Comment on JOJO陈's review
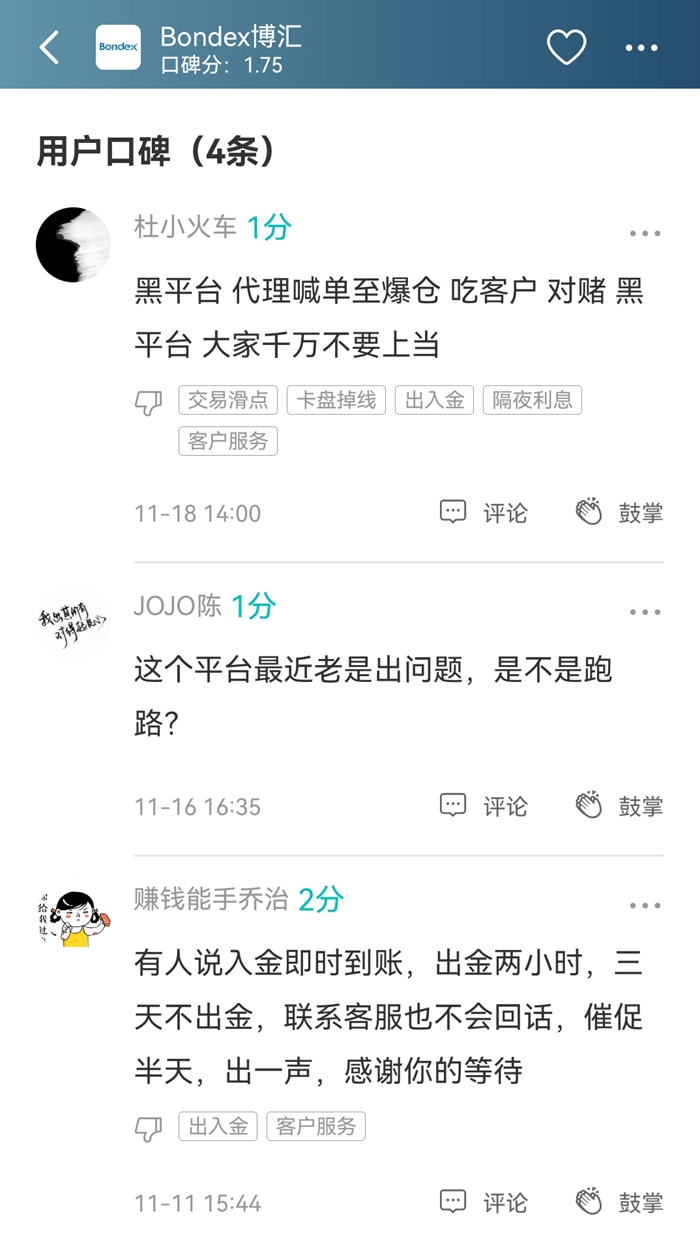 pyautogui.click(x=484, y=806)
